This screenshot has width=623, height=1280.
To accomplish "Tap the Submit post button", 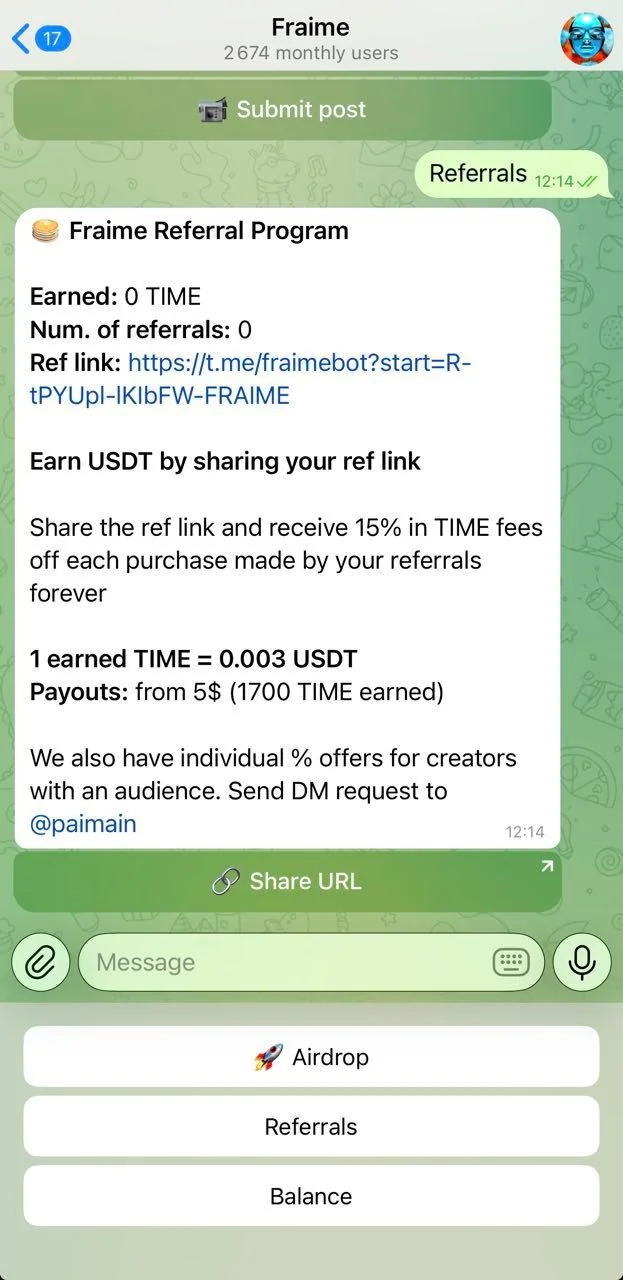I will [x=282, y=109].
